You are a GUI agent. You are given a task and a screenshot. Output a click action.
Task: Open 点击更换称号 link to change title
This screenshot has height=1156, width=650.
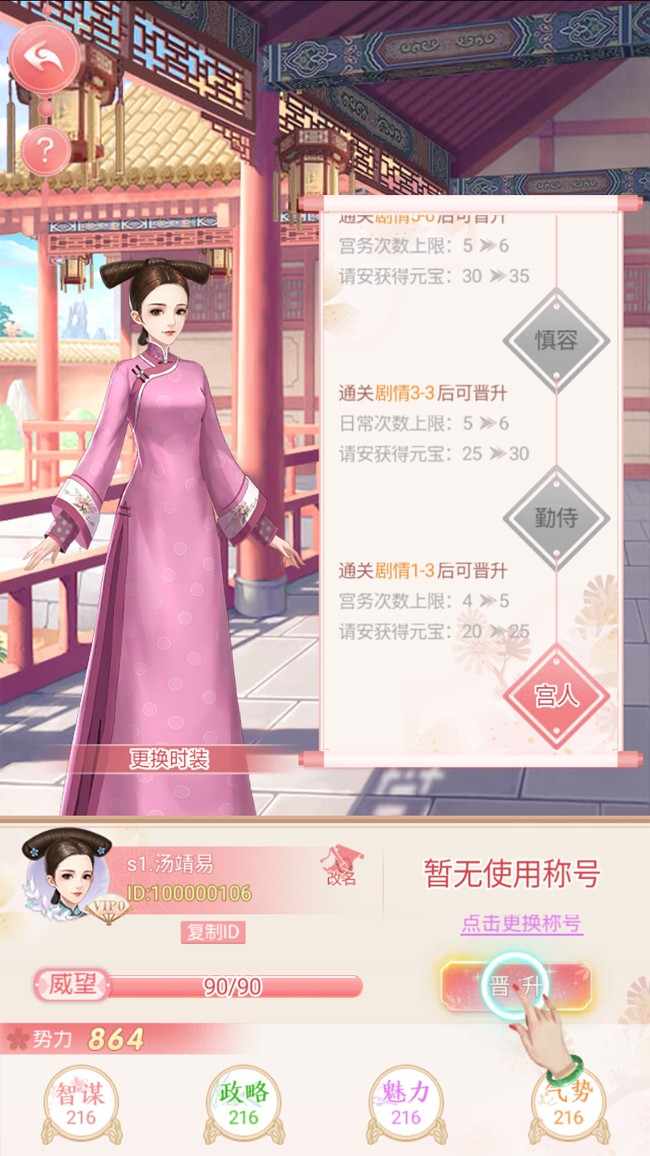coord(521,924)
